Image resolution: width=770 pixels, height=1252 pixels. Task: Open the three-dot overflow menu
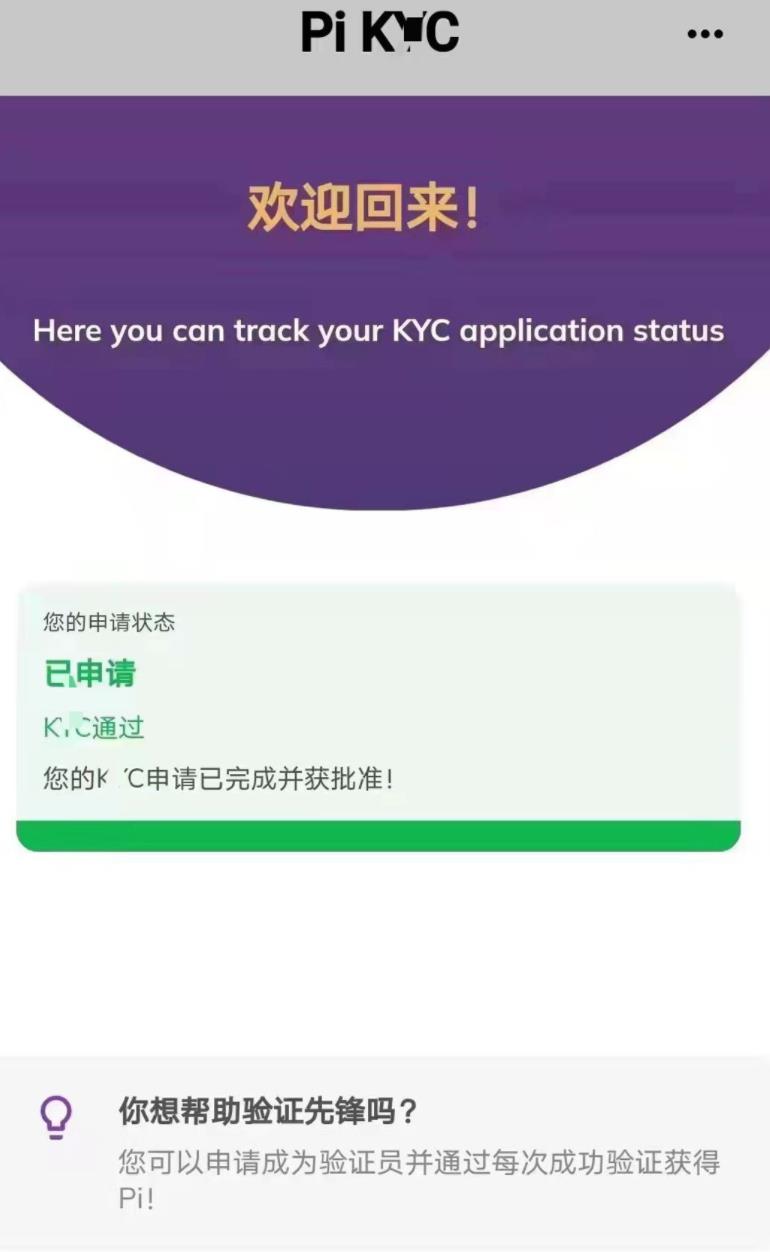[x=704, y=35]
